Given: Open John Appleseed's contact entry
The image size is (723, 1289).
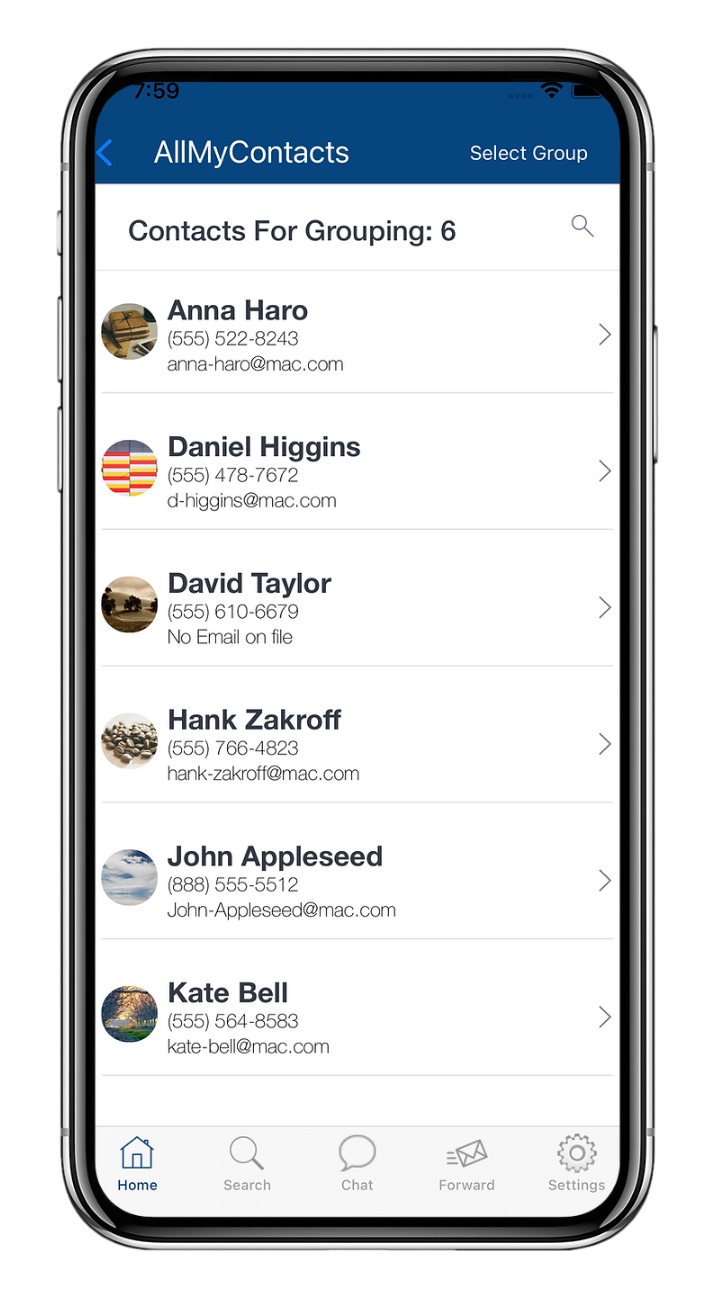Looking at the screenshot, I should tap(357, 881).
